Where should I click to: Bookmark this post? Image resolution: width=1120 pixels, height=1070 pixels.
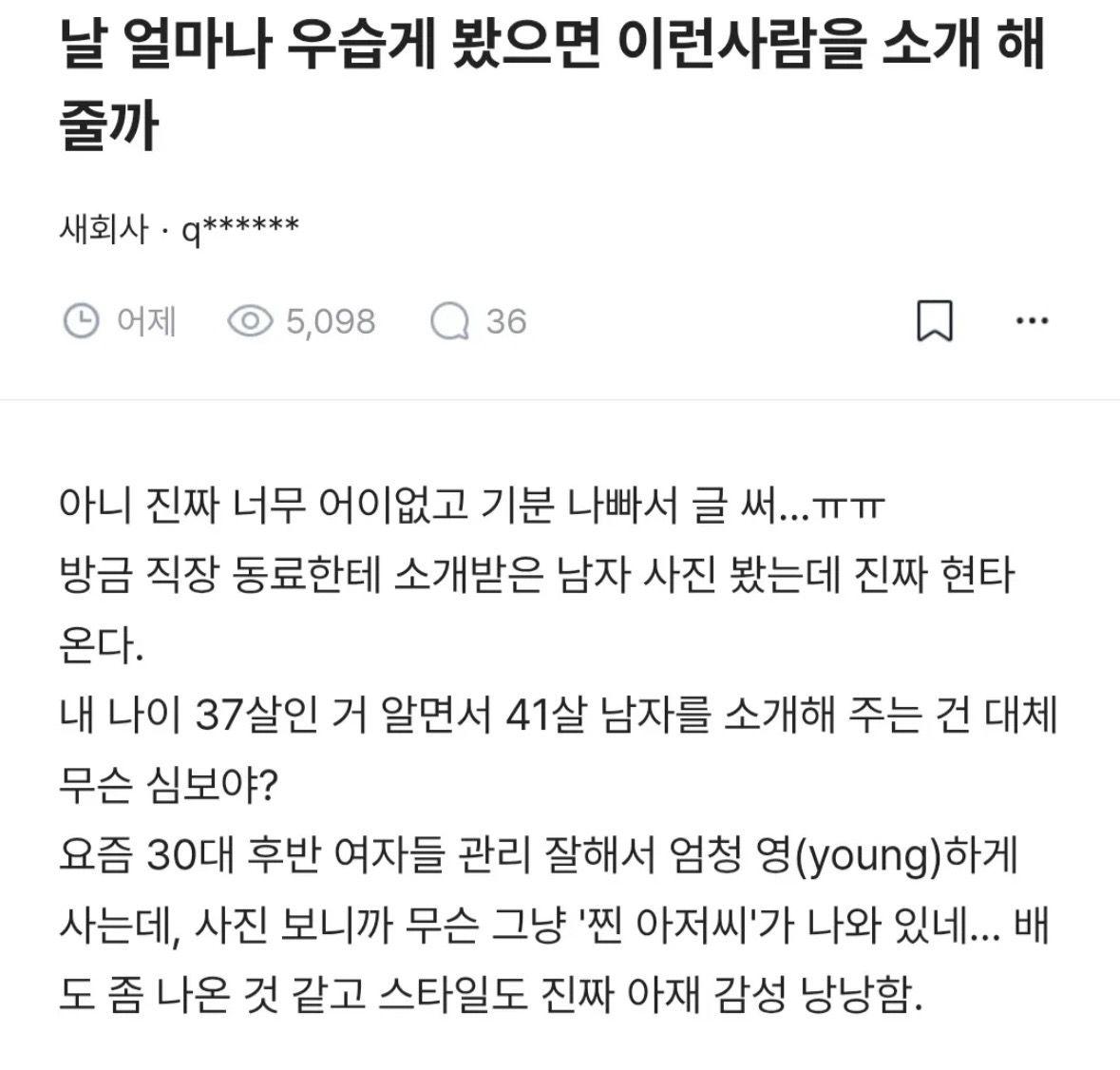pos(934,321)
